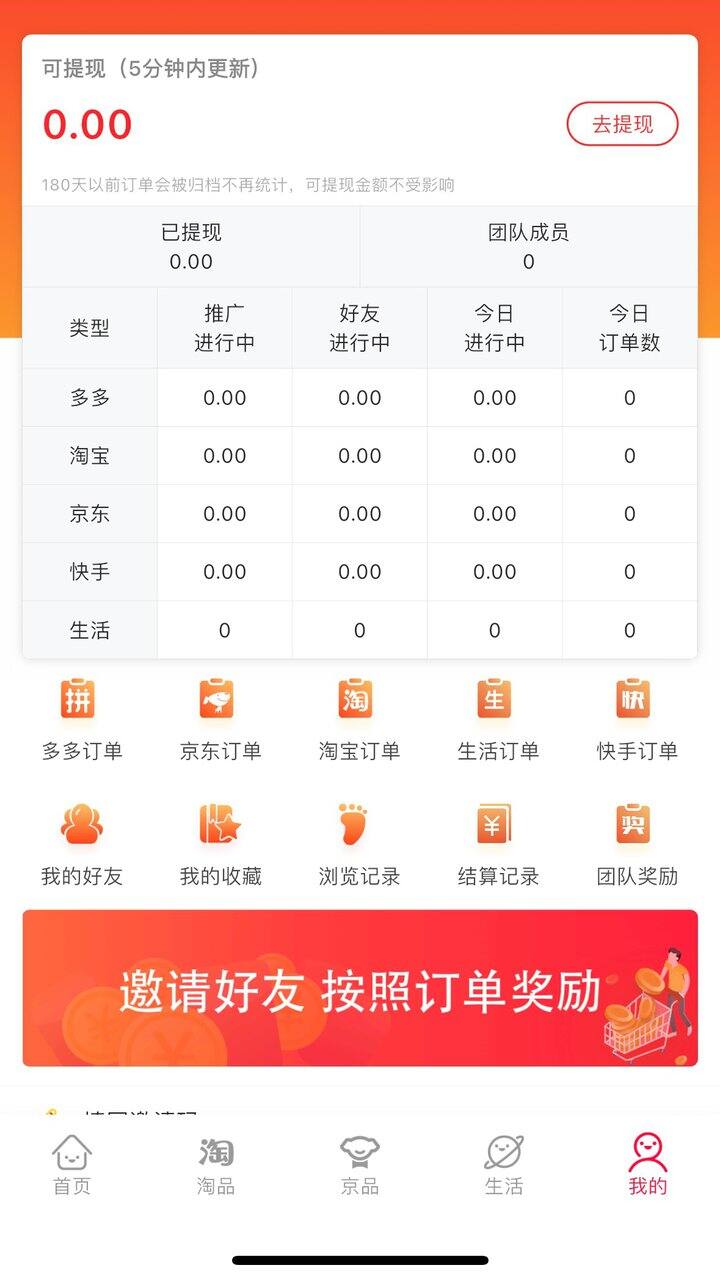Tap the 已提现 withdrawn amount
Image resolution: width=720 pixels, height=1279 pixels.
tap(190, 247)
